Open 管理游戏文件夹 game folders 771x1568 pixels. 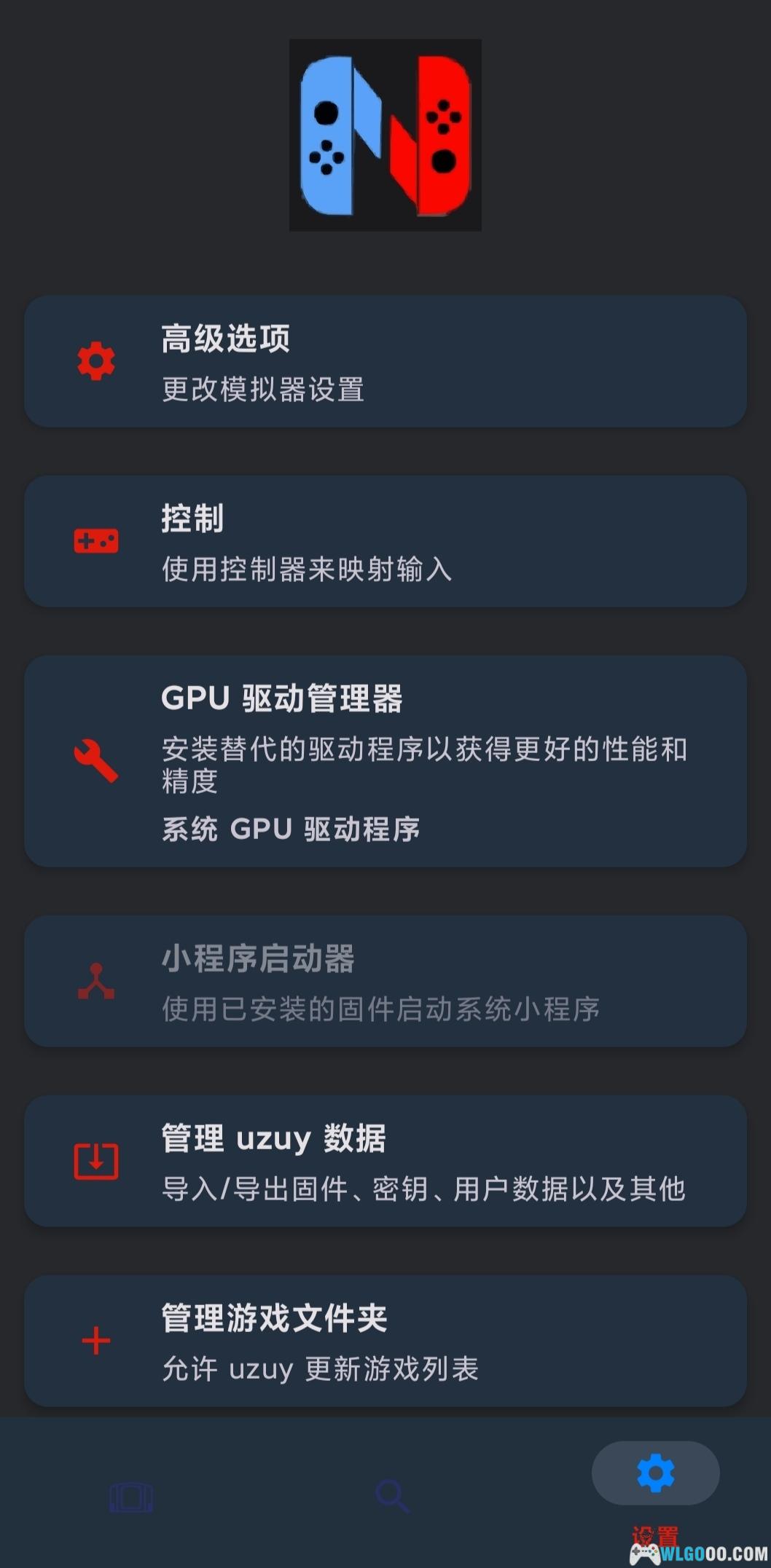click(x=385, y=1341)
